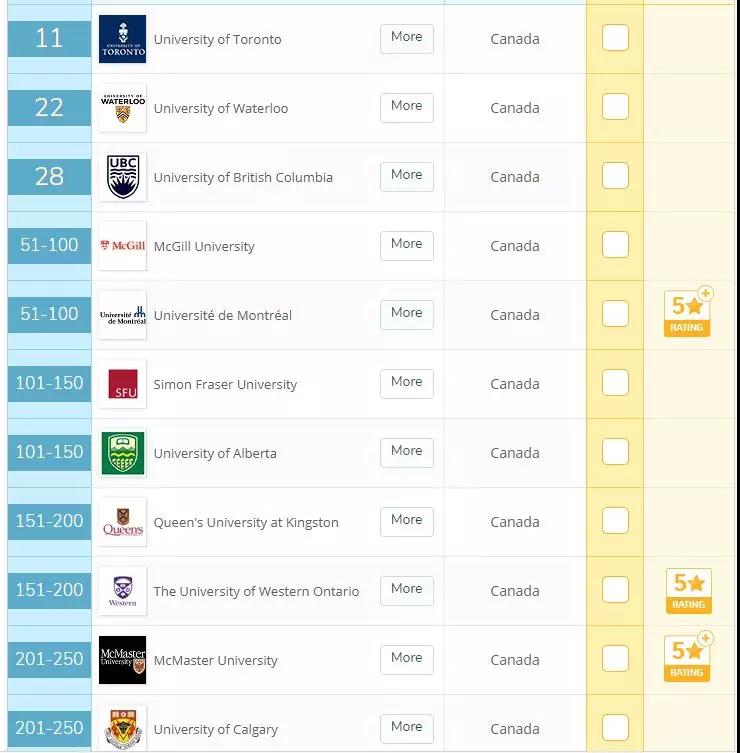This screenshot has width=740, height=753.
Task: Tap More for University of Toronto
Action: pos(406,38)
